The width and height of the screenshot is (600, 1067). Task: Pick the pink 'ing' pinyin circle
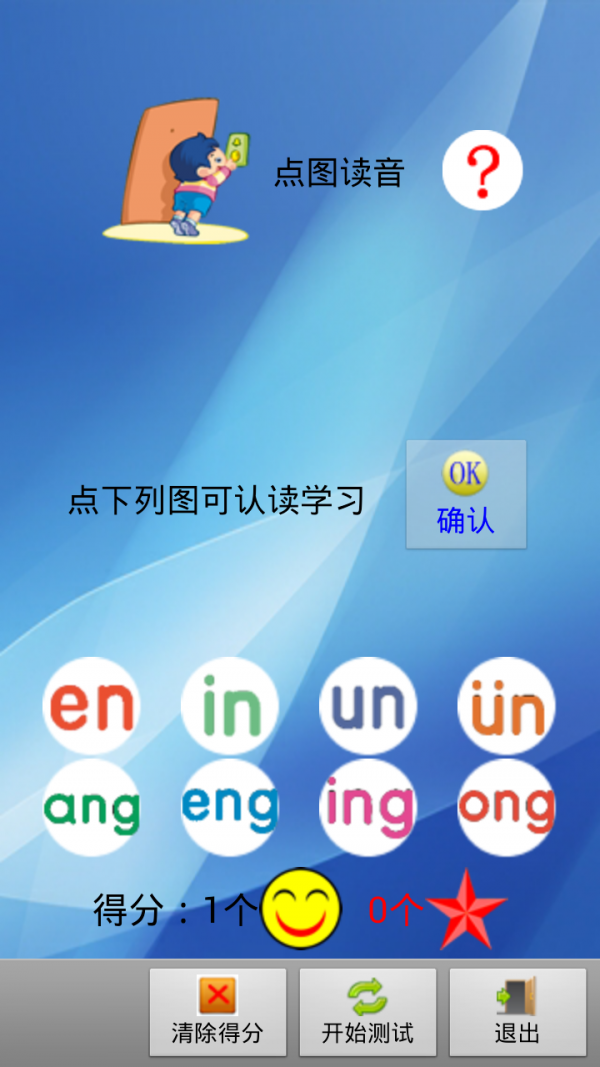(x=368, y=807)
